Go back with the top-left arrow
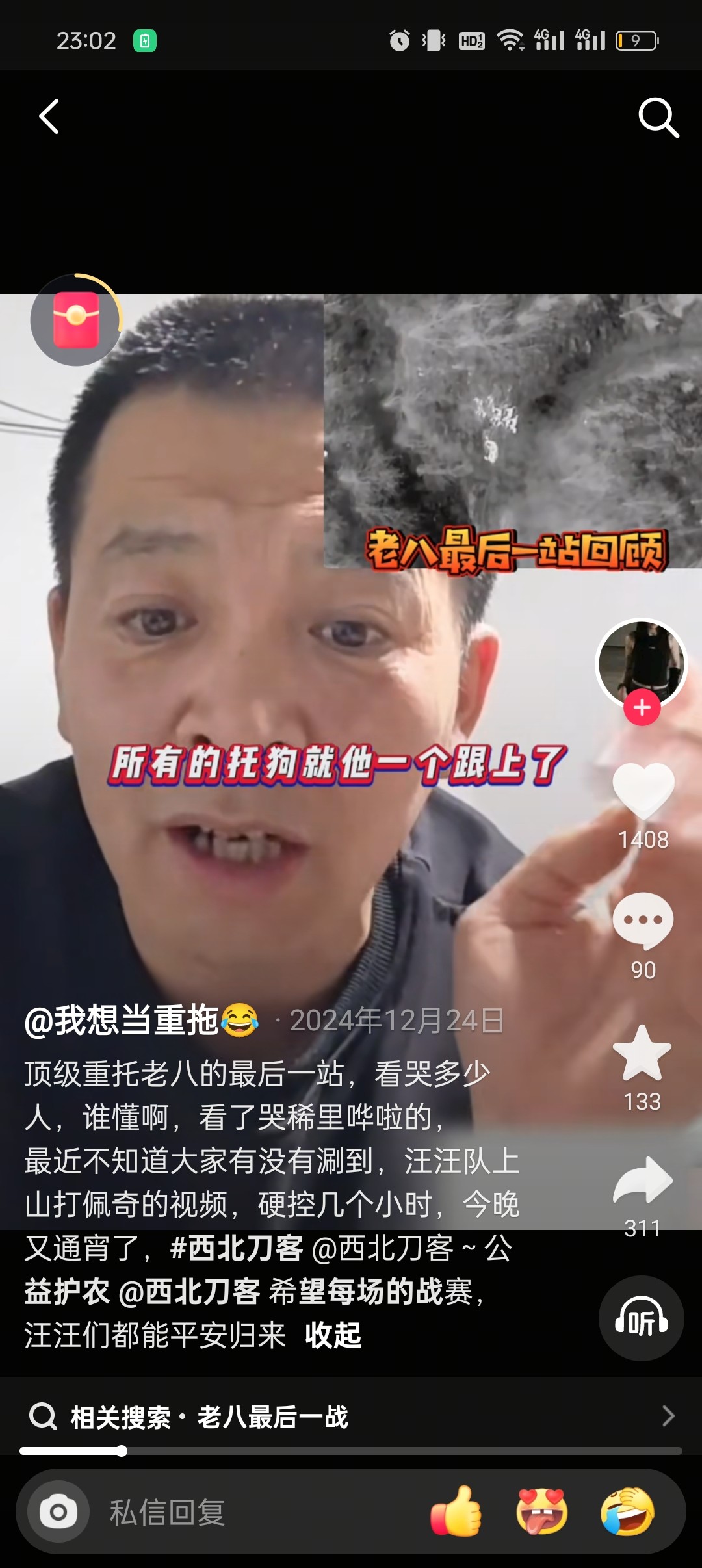The height and width of the screenshot is (1568, 702). (49, 117)
